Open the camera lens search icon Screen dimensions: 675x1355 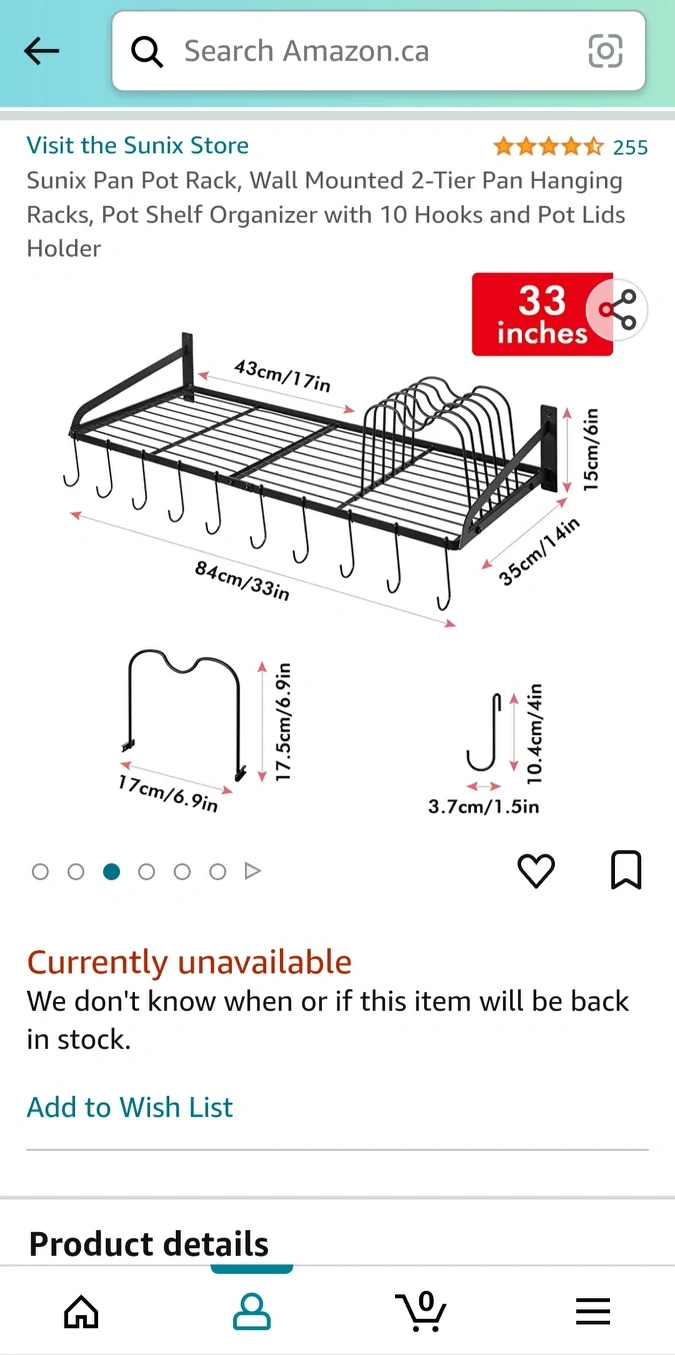[605, 51]
